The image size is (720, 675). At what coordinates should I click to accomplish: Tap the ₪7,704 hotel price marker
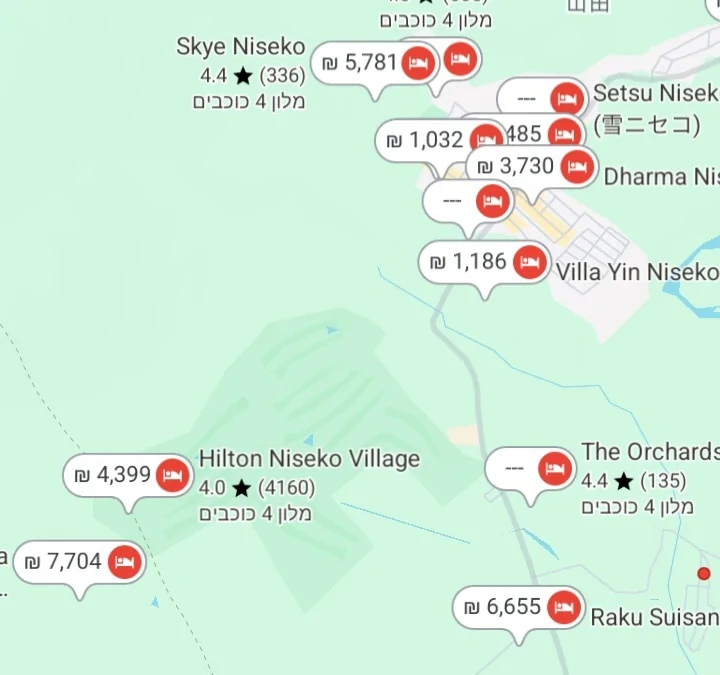(x=80, y=562)
